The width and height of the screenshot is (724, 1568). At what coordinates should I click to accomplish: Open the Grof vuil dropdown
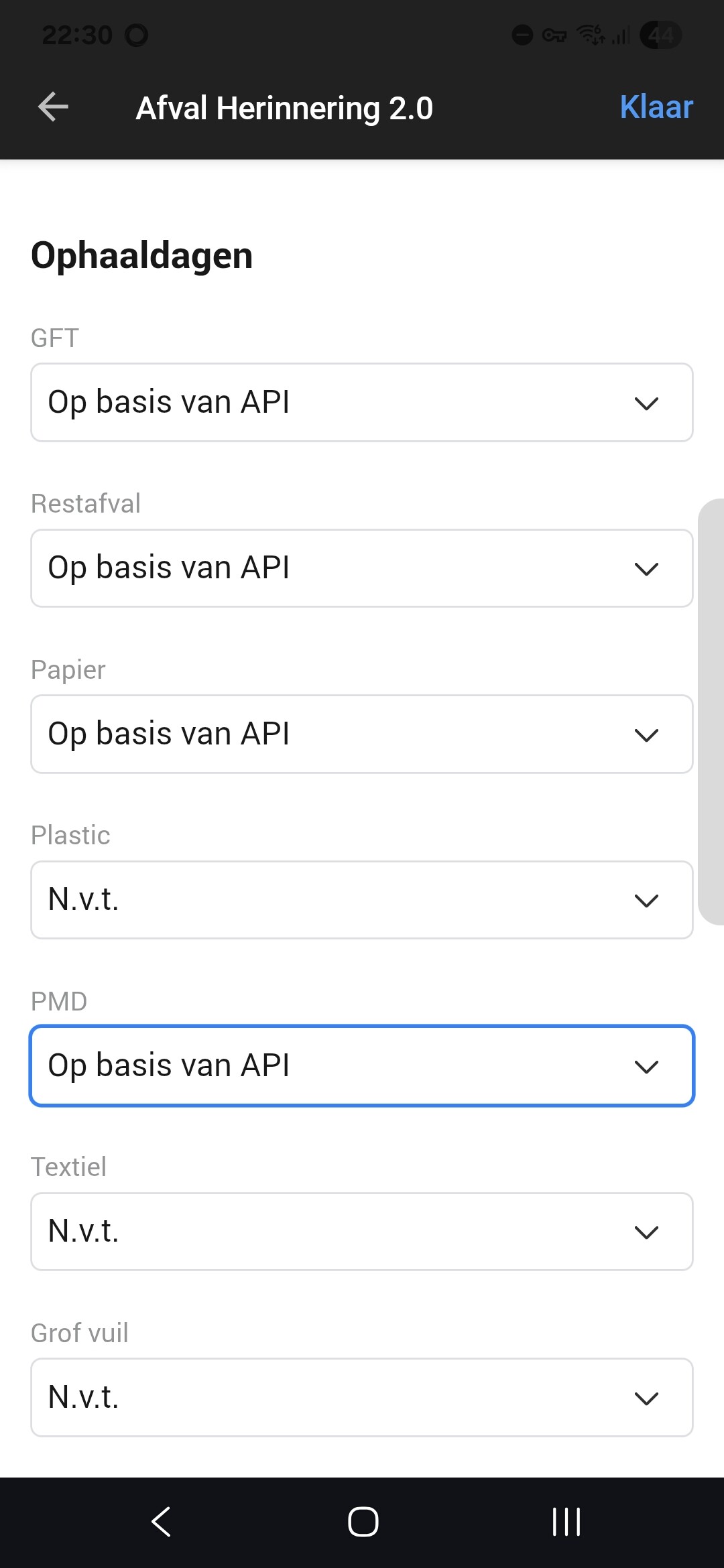coord(362,1397)
